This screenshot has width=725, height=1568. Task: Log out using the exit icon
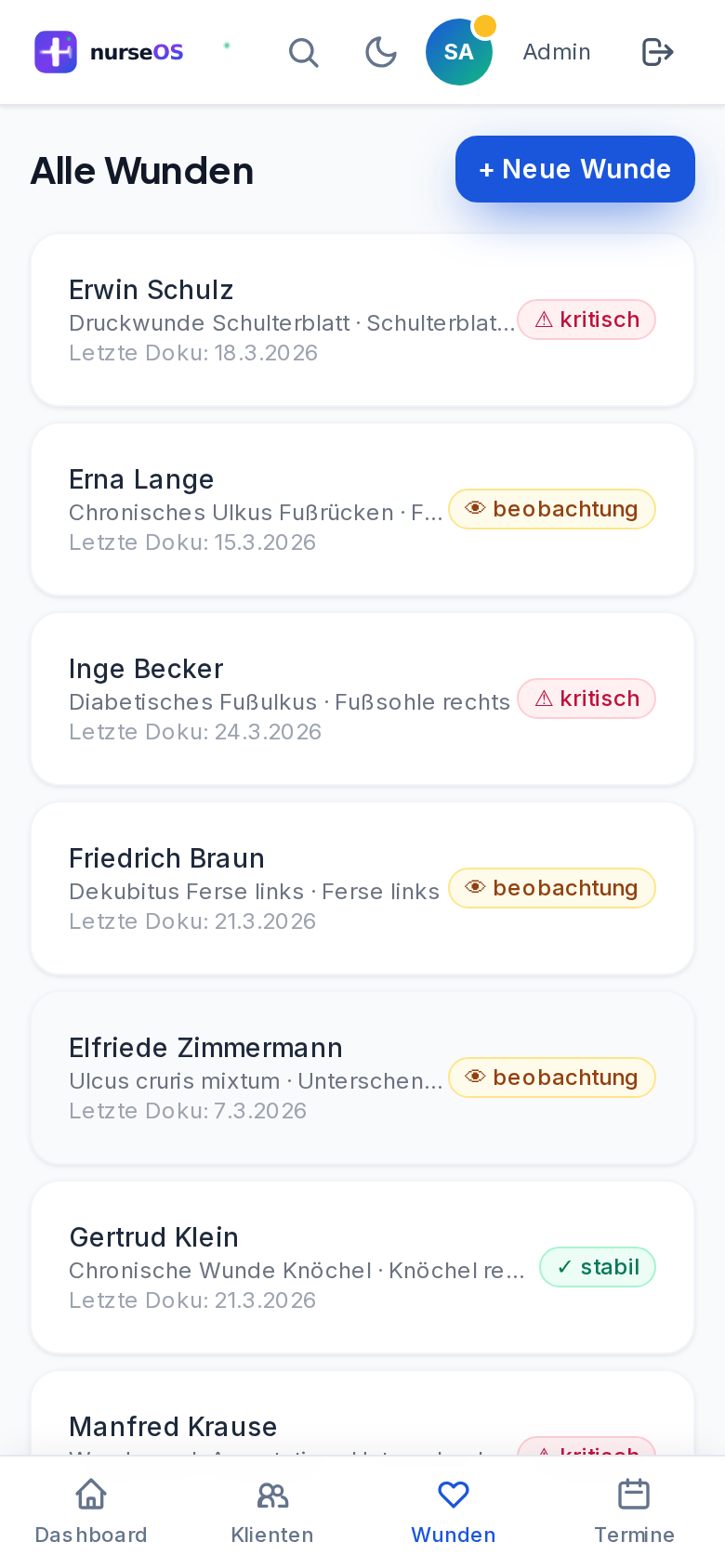[x=657, y=52]
